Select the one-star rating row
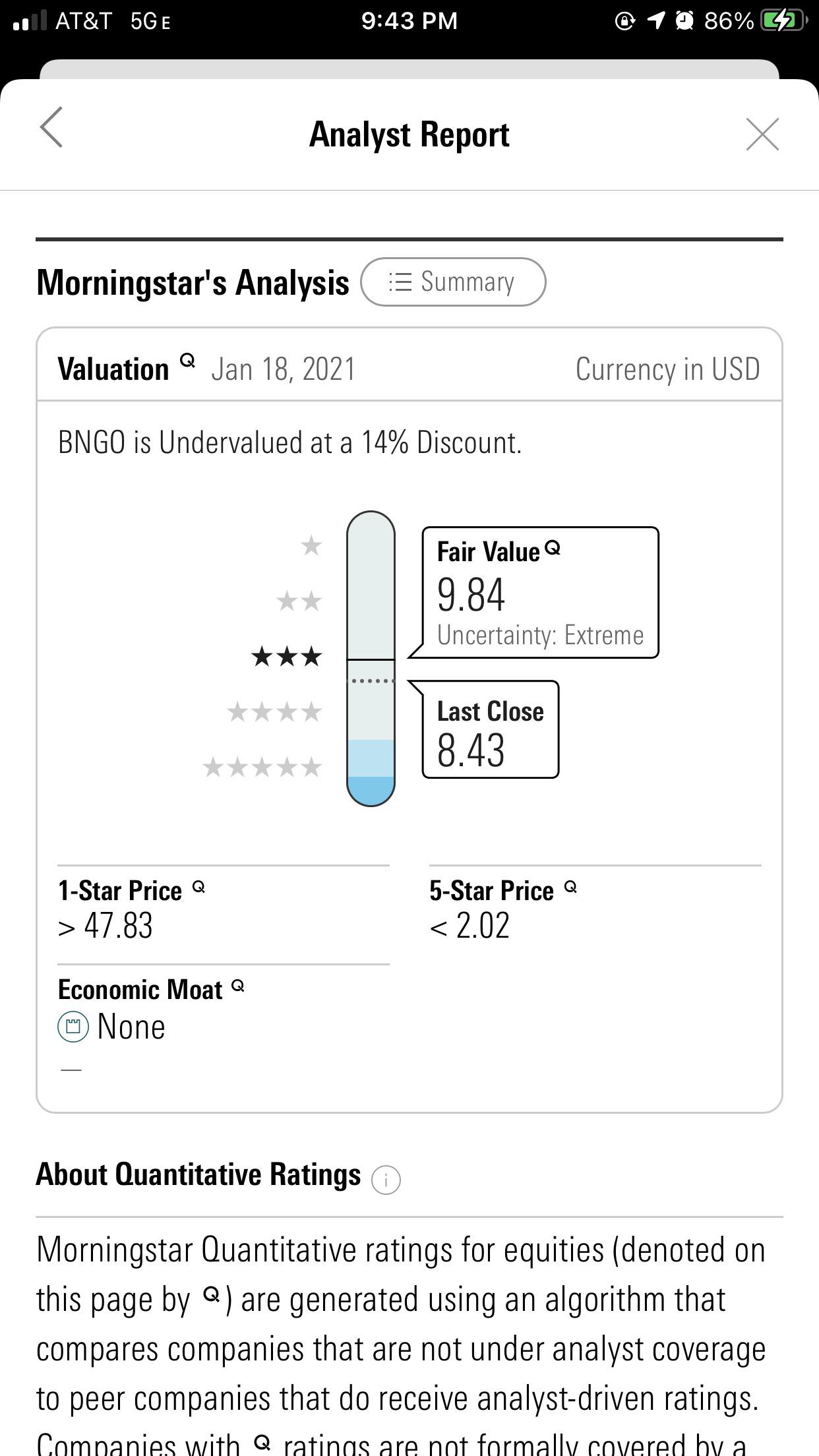This screenshot has width=819, height=1456. pos(309,546)
